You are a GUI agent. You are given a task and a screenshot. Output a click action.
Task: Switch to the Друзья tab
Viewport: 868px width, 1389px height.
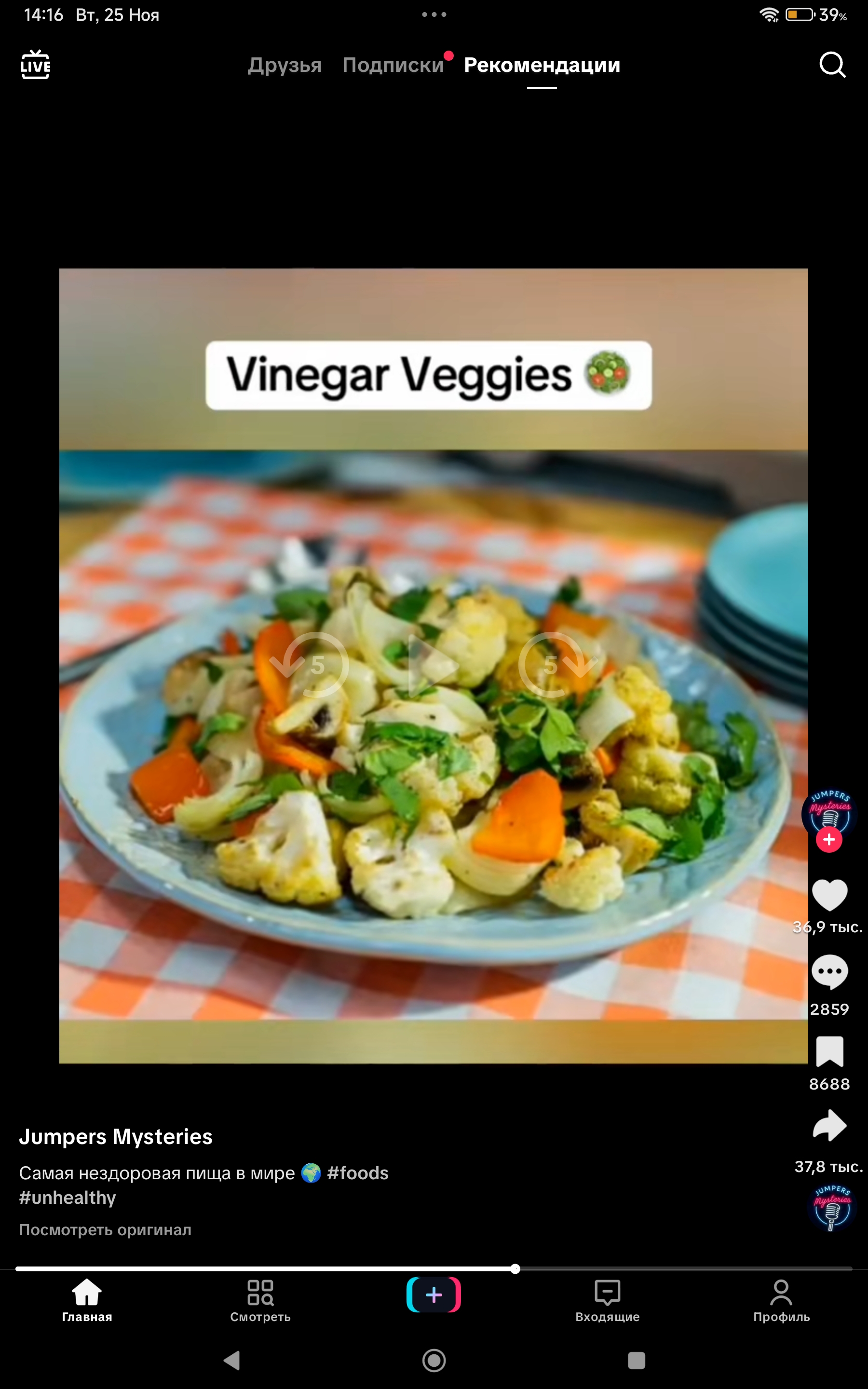(x=284, y=66)
